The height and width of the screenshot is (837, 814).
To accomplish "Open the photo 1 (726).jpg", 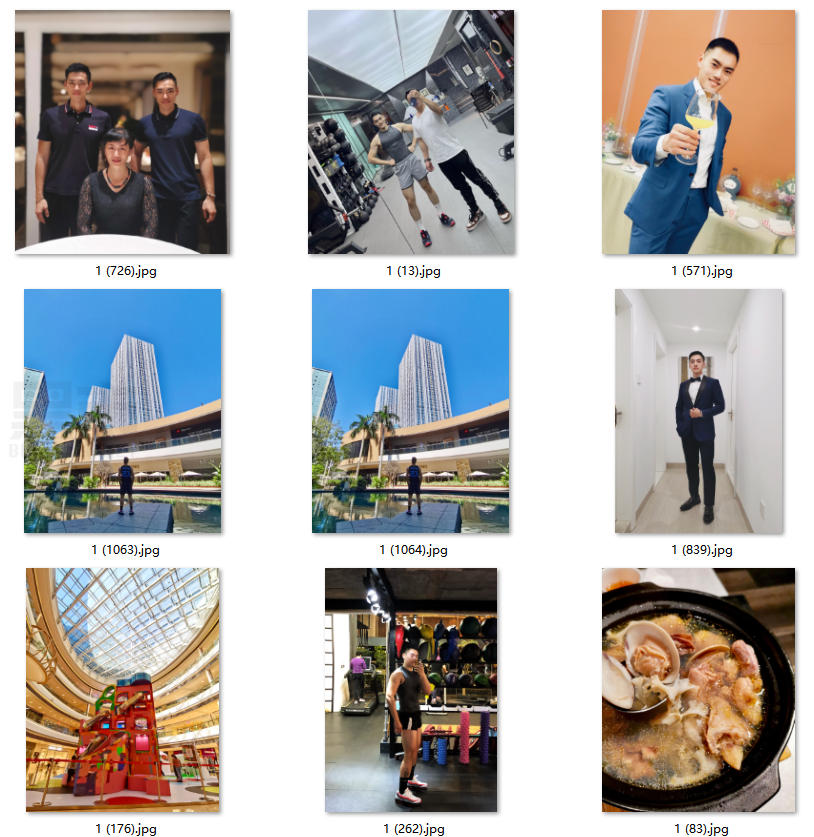I will (x=122, y=132).
